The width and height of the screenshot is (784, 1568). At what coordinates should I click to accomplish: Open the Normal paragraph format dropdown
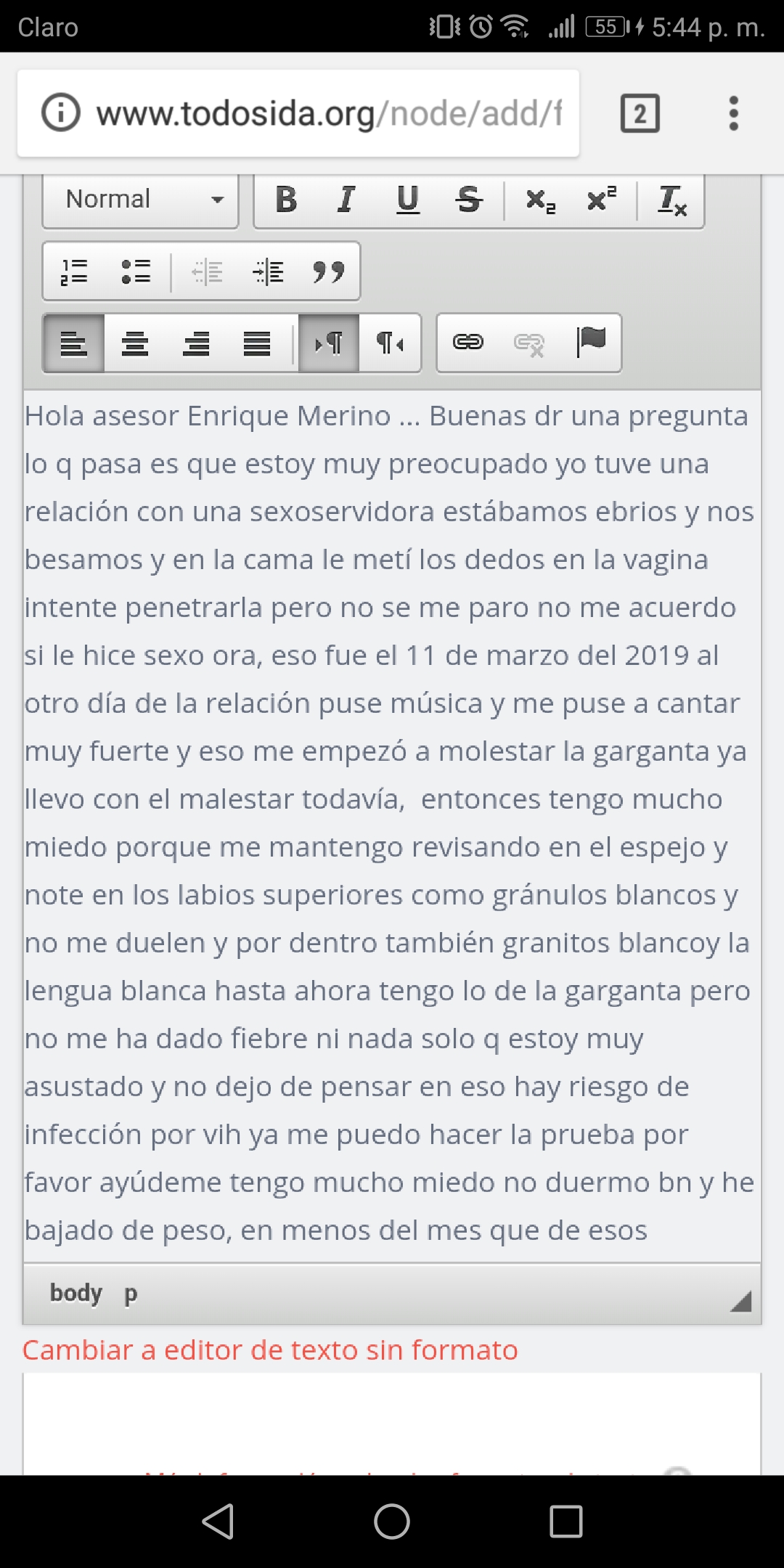click(141, 200)
